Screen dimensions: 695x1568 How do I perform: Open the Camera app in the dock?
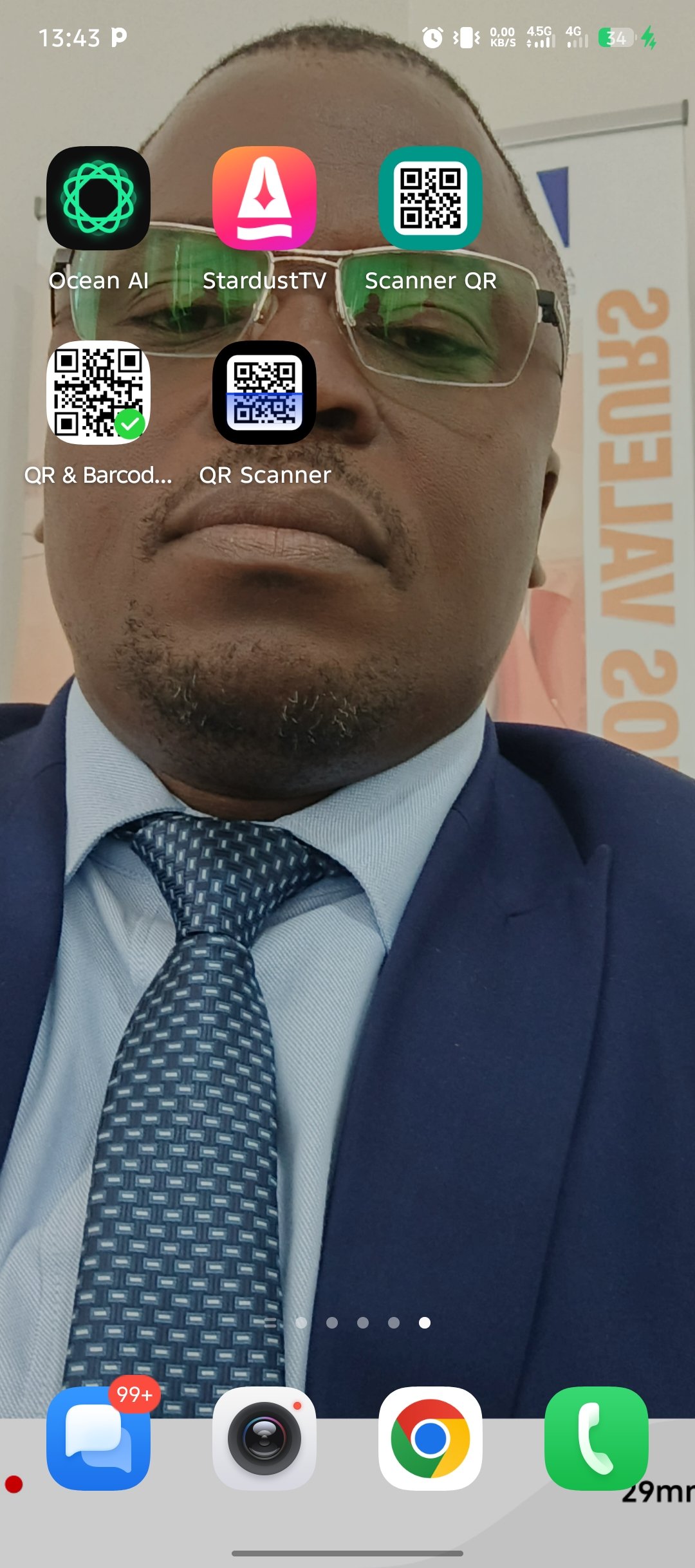point(264,1438)
